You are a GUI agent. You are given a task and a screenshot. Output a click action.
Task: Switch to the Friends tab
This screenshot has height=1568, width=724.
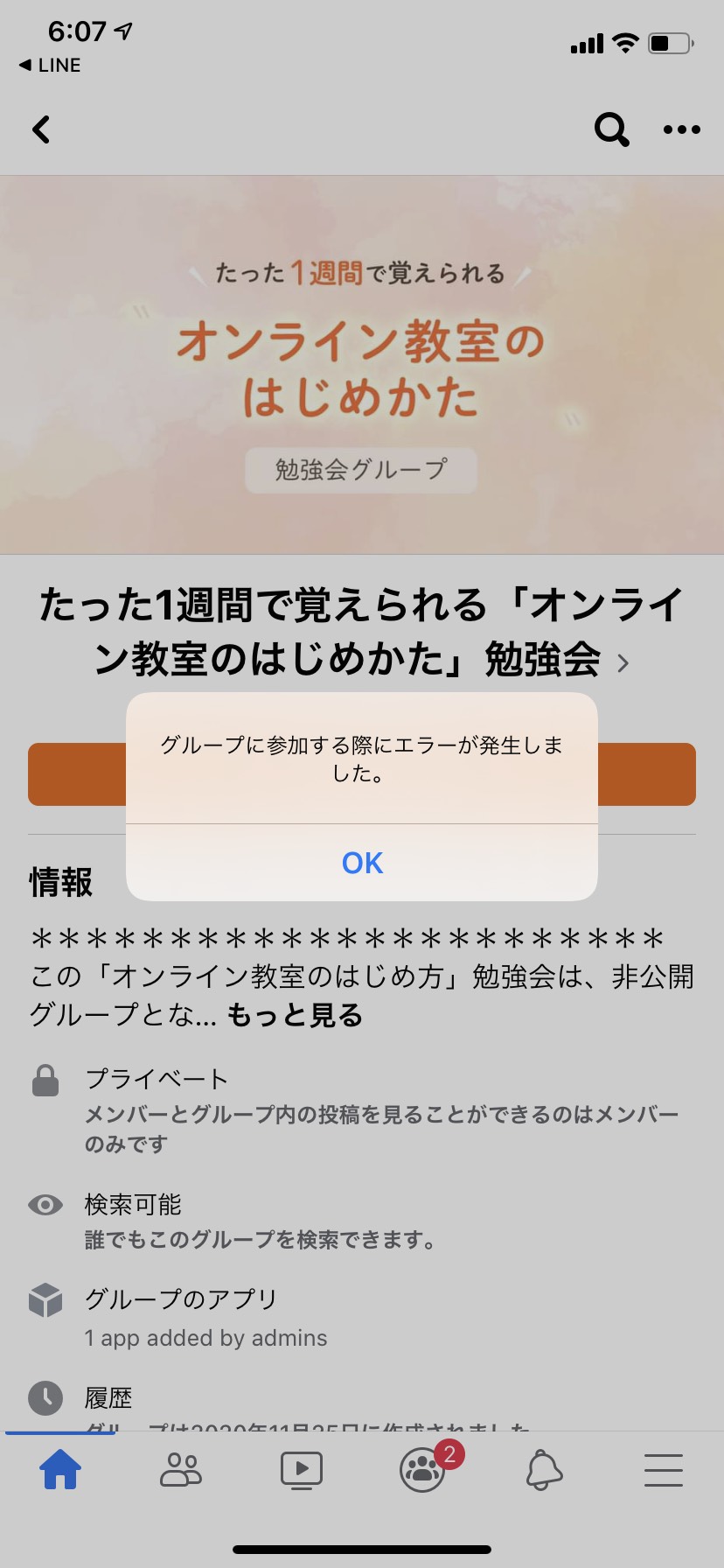181,1470
